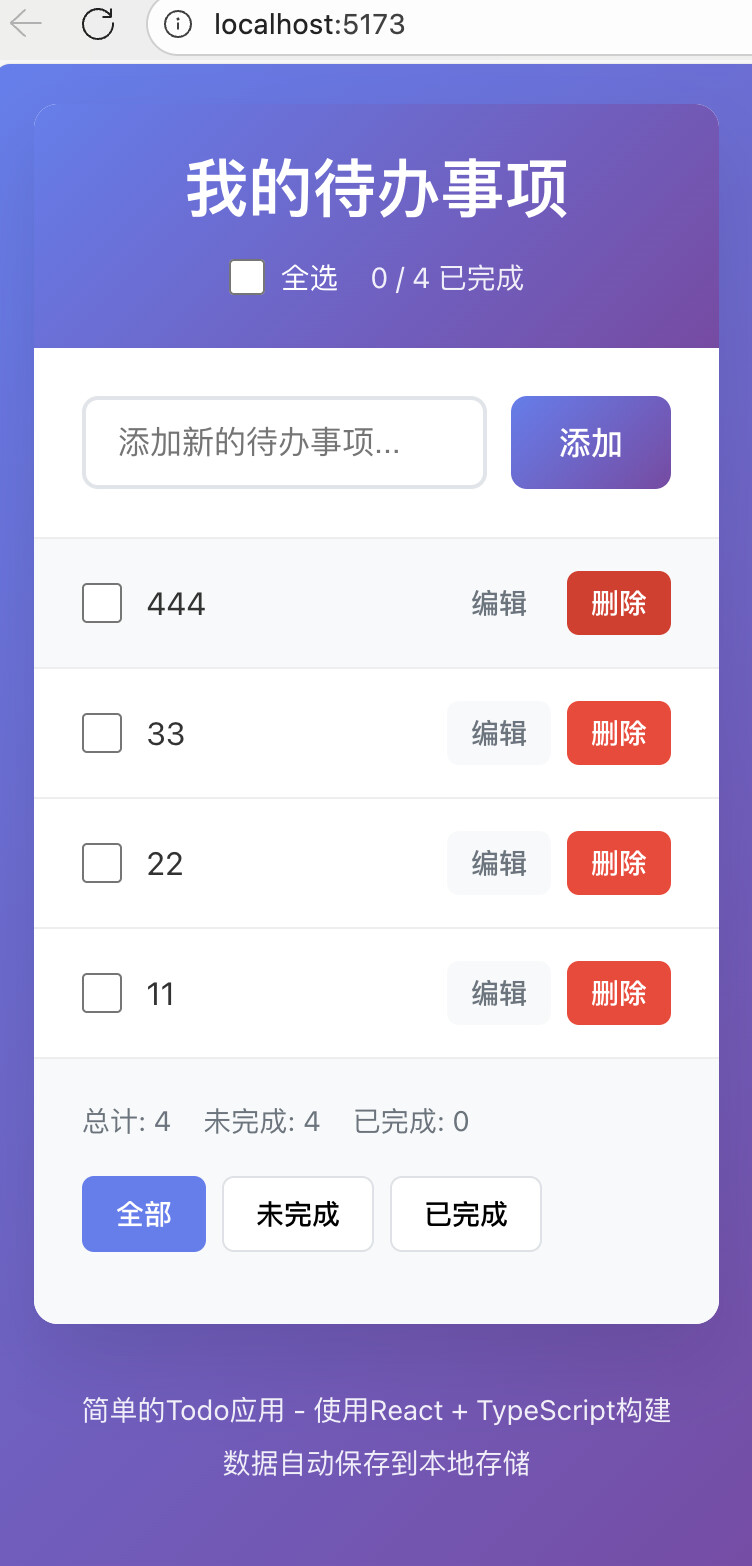The height and width of the screenshot is (1566, 752).
Task: Complete the 11 item checkbox
Action: tap(102, 993)
